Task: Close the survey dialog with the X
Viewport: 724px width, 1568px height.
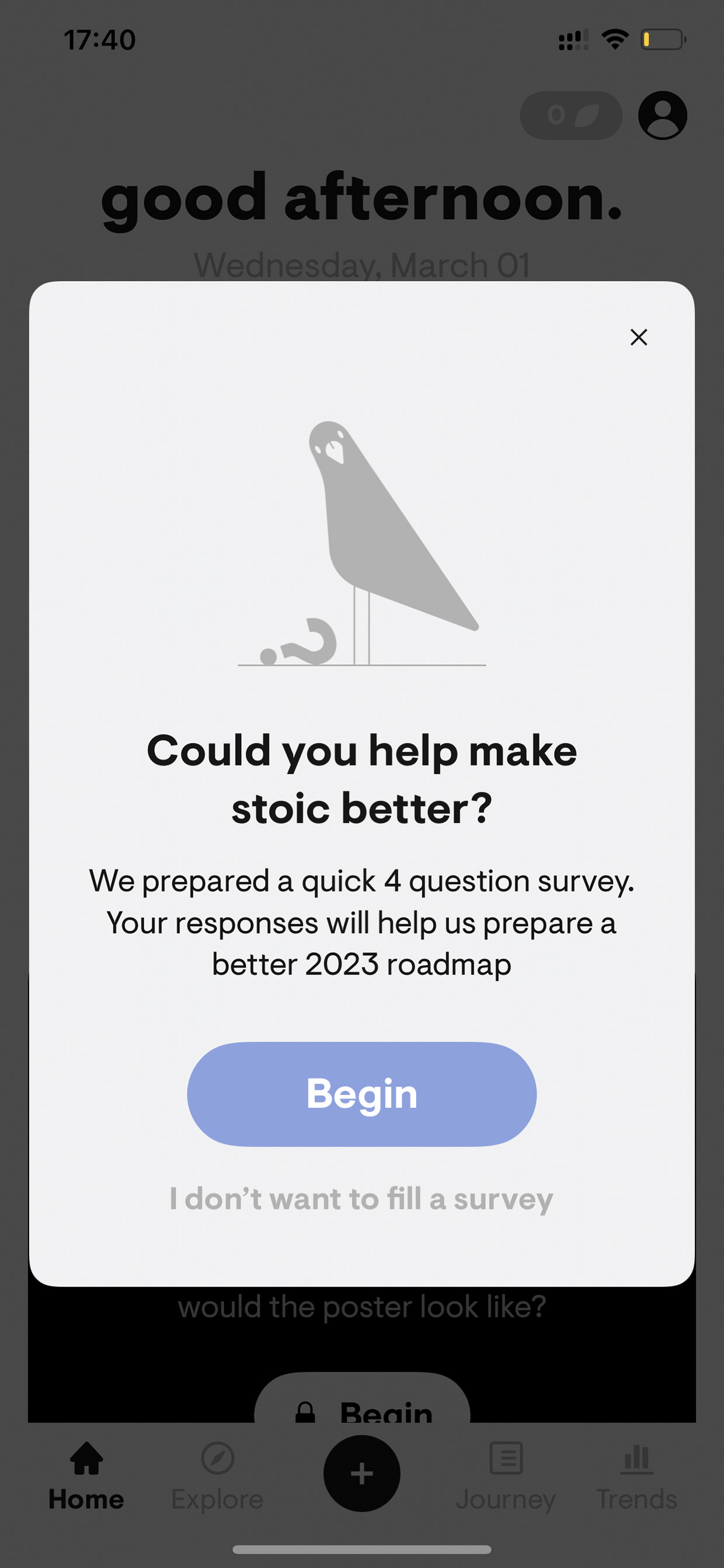Action: click(638, 337)
